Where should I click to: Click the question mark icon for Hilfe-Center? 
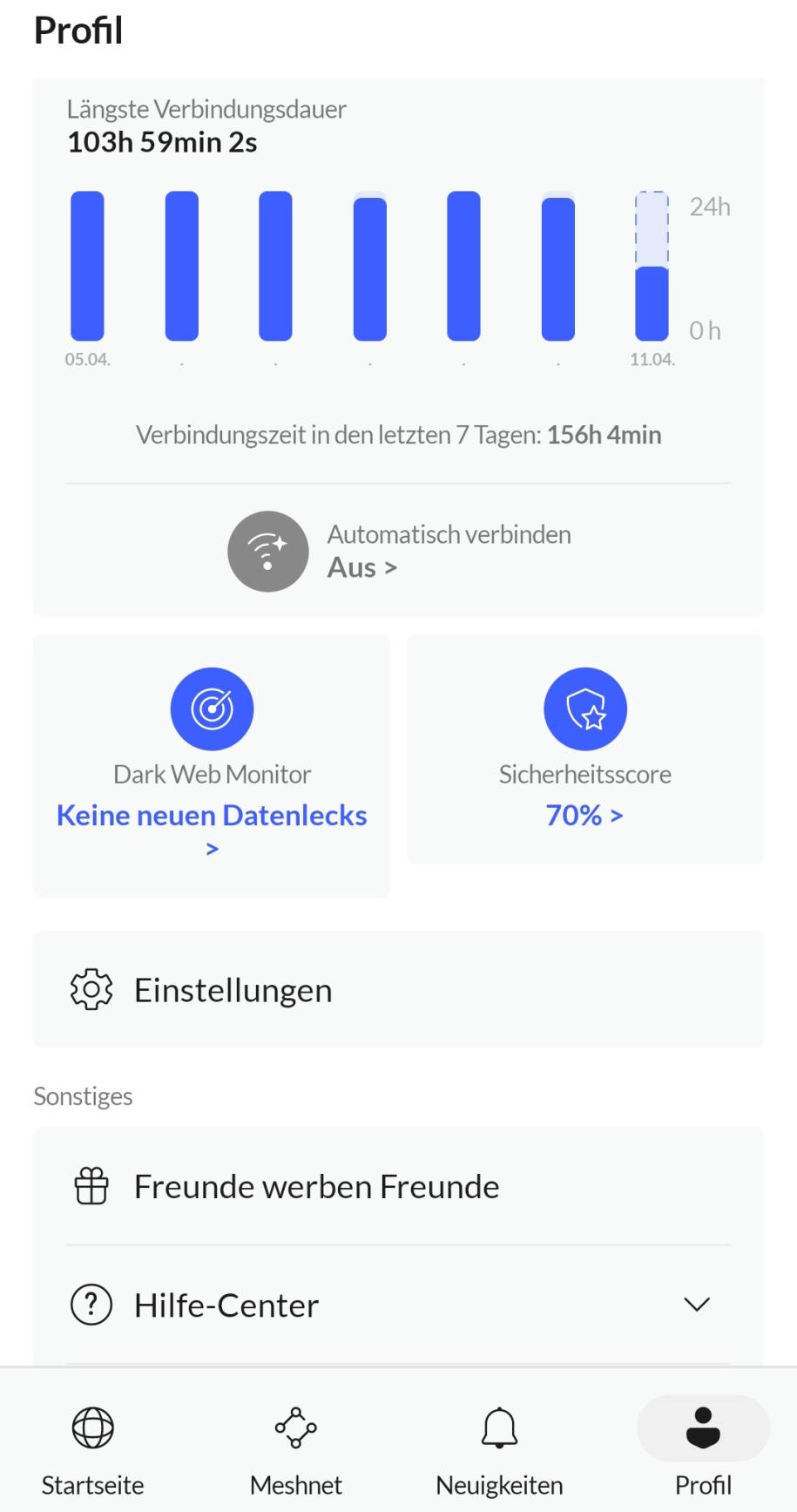[90, 1305]
